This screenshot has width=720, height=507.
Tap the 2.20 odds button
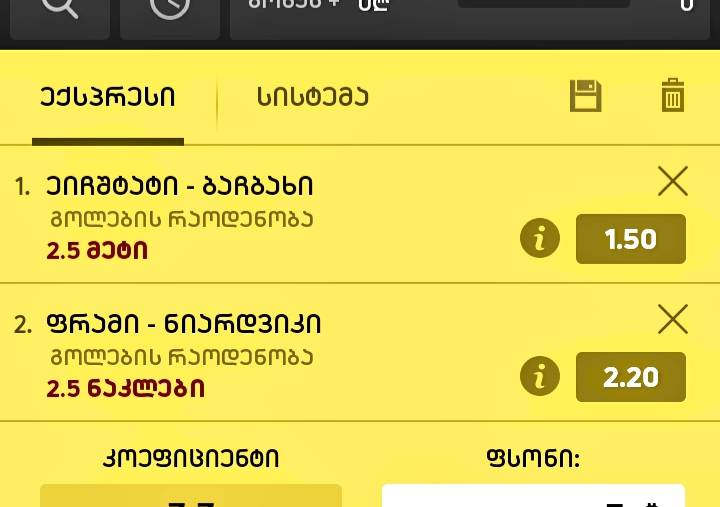[x=630, y=377]
